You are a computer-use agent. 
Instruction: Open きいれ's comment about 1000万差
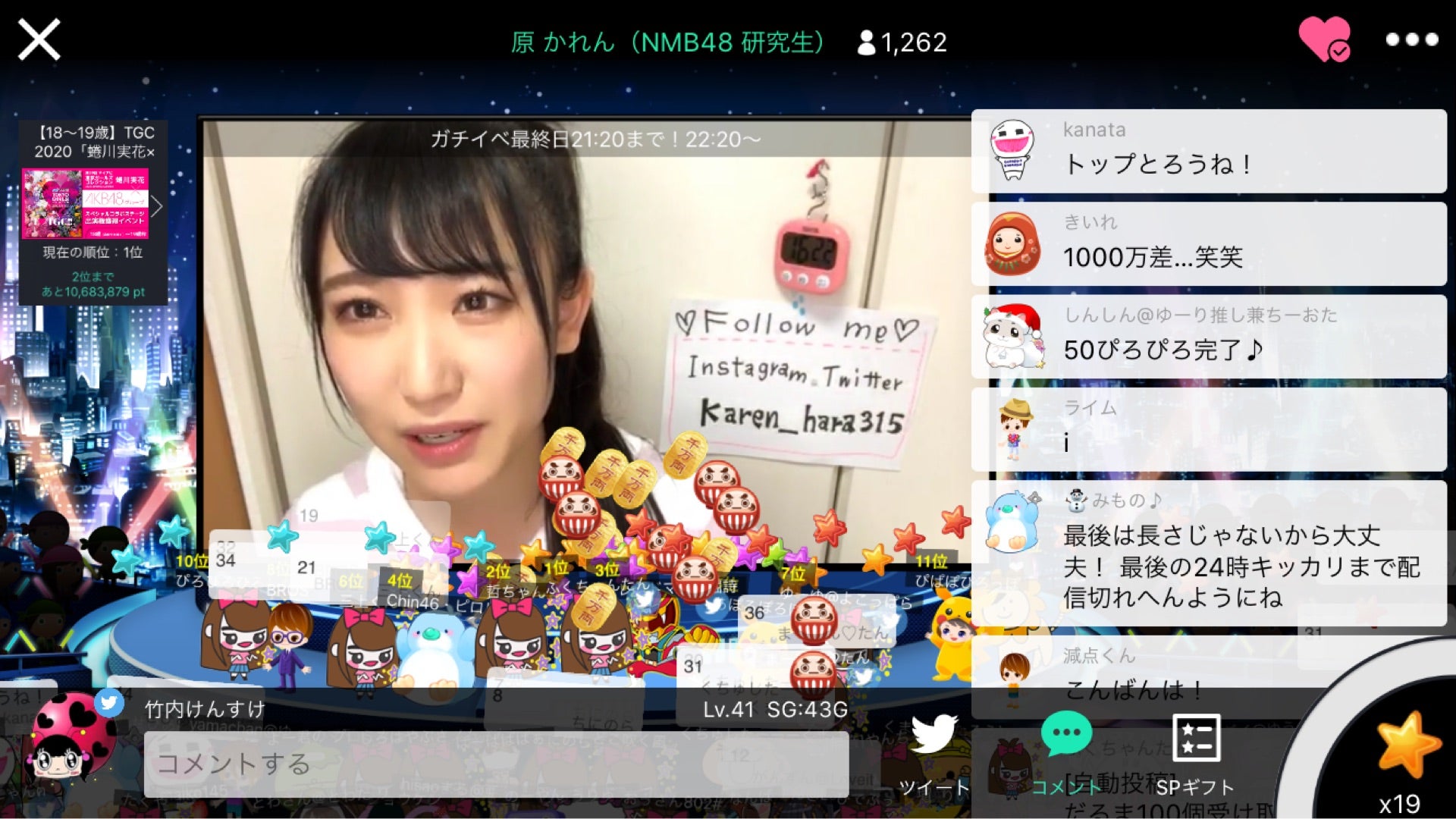(1209, 244)
